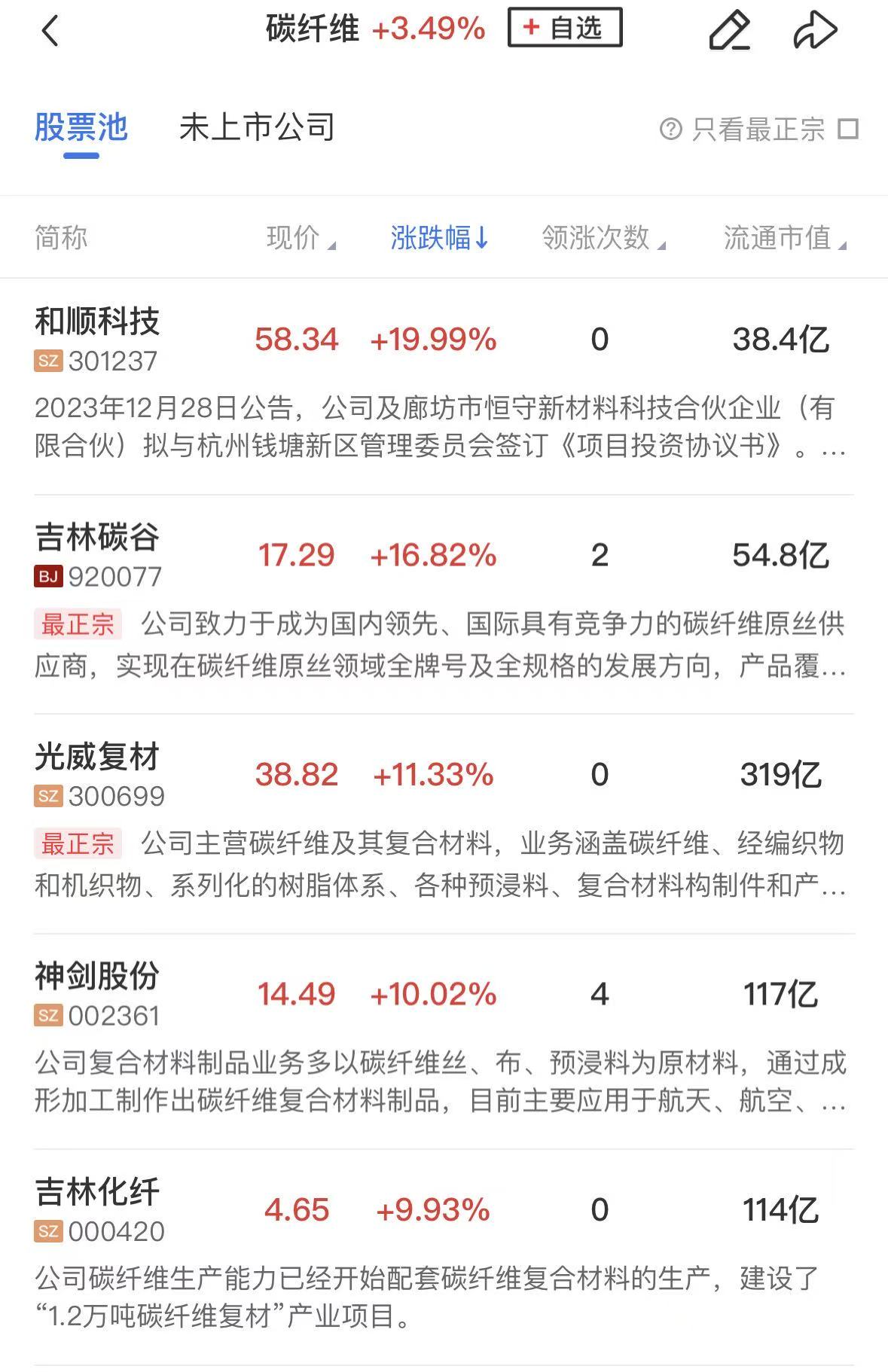The width and height of the screenshot is (888, 1372).
Task: Open the edit pencil icon
Action: coord(729,31)
